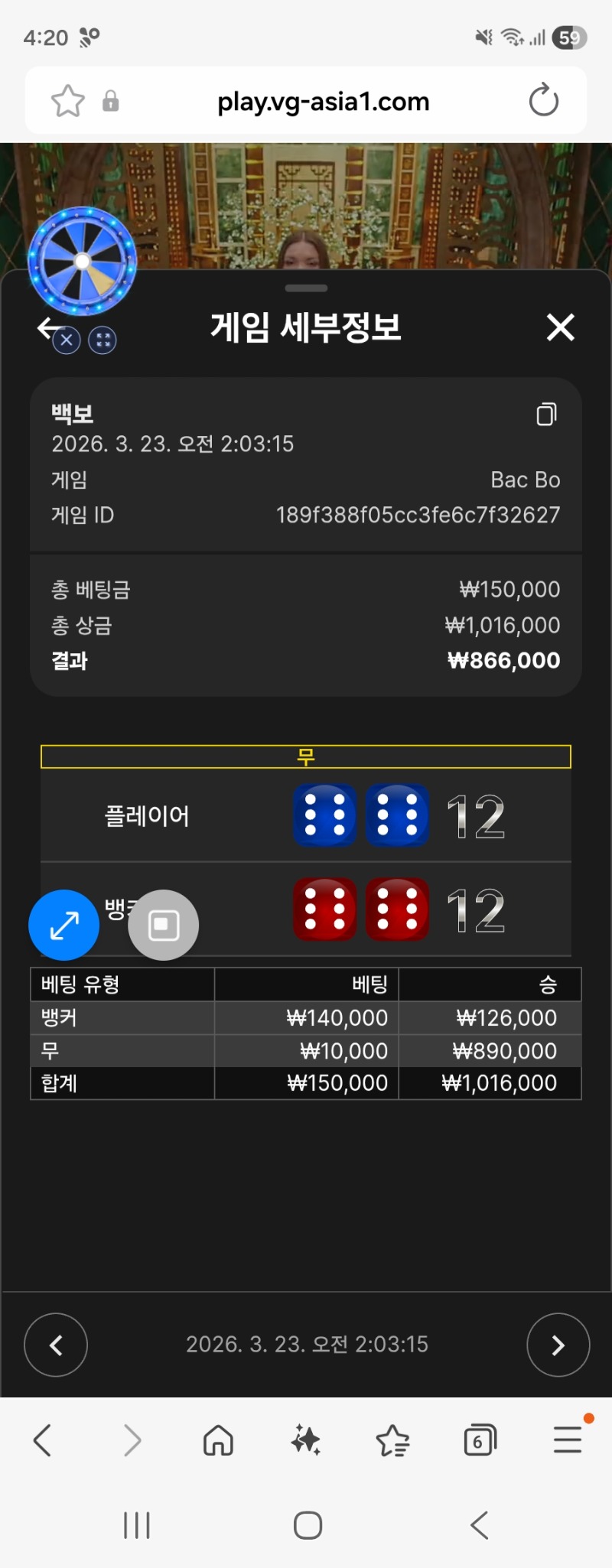Image resolution: width=612 pixels, height=1568 pixels.
Task: Navigate back in the browser toolbar
Action: (44, 1440)
